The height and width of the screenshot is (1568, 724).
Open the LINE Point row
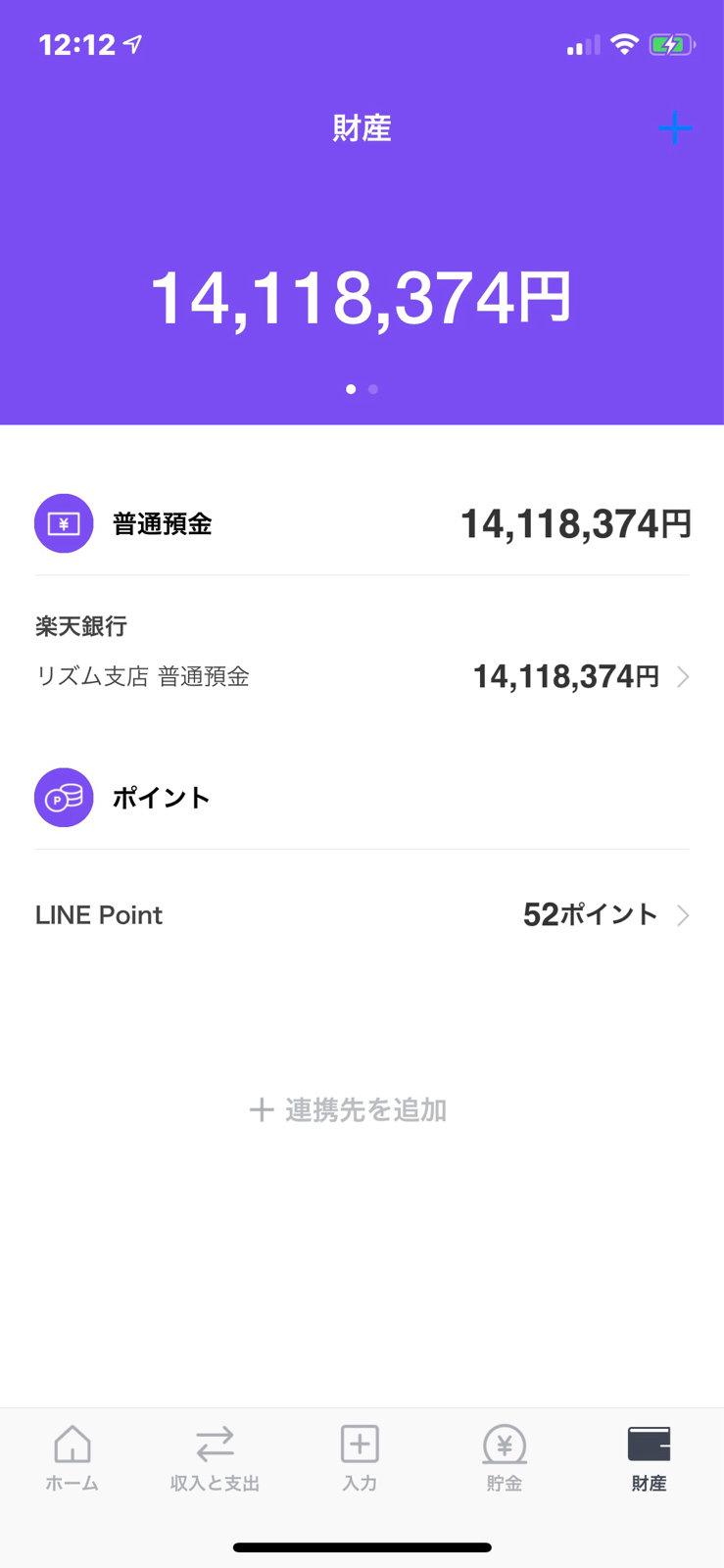pyautogui.click(x=362, y=915)
